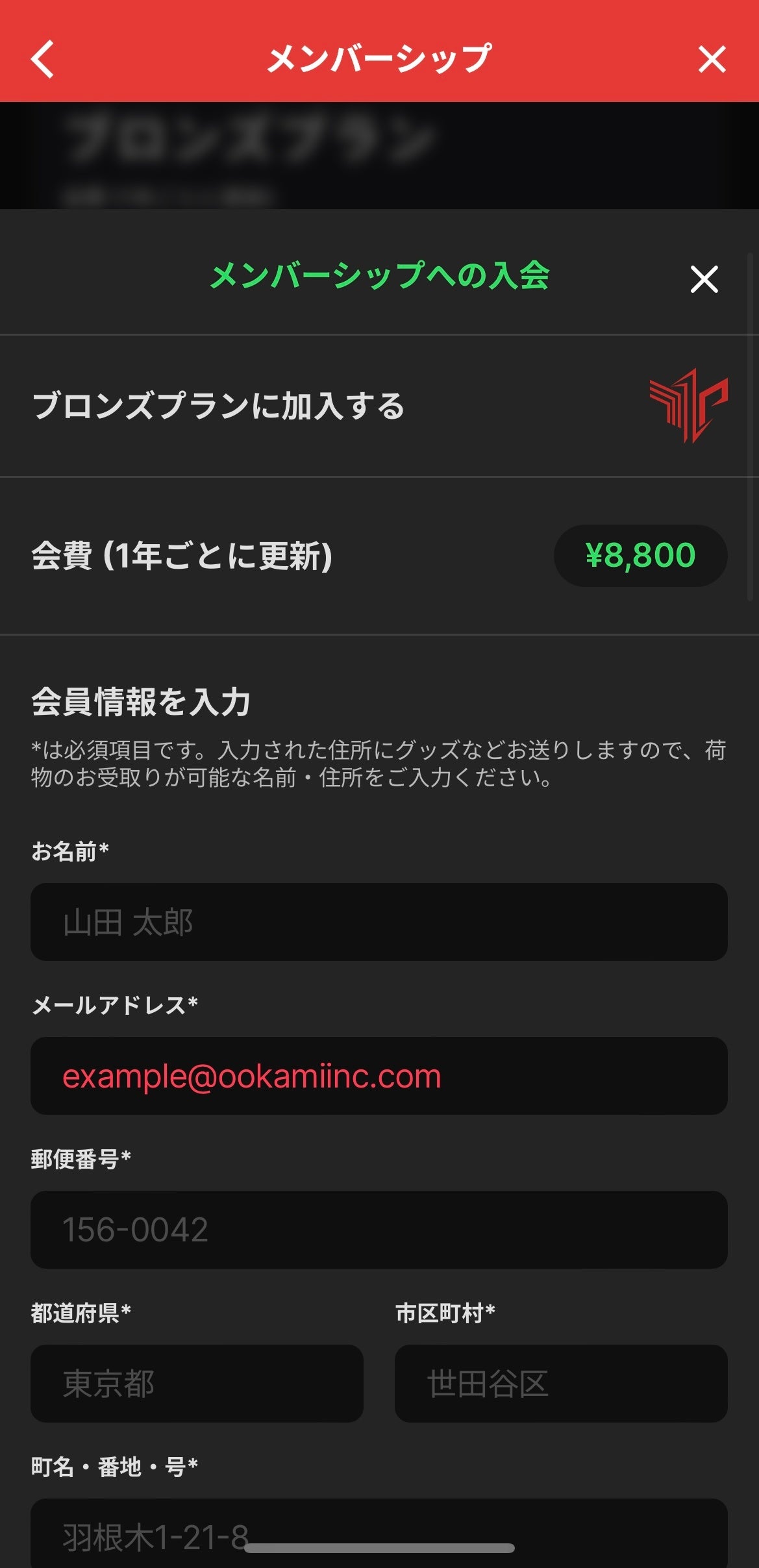Focus the お名前 name field
The width and height of the screenshot is (759, 1568).
(379, 922)
